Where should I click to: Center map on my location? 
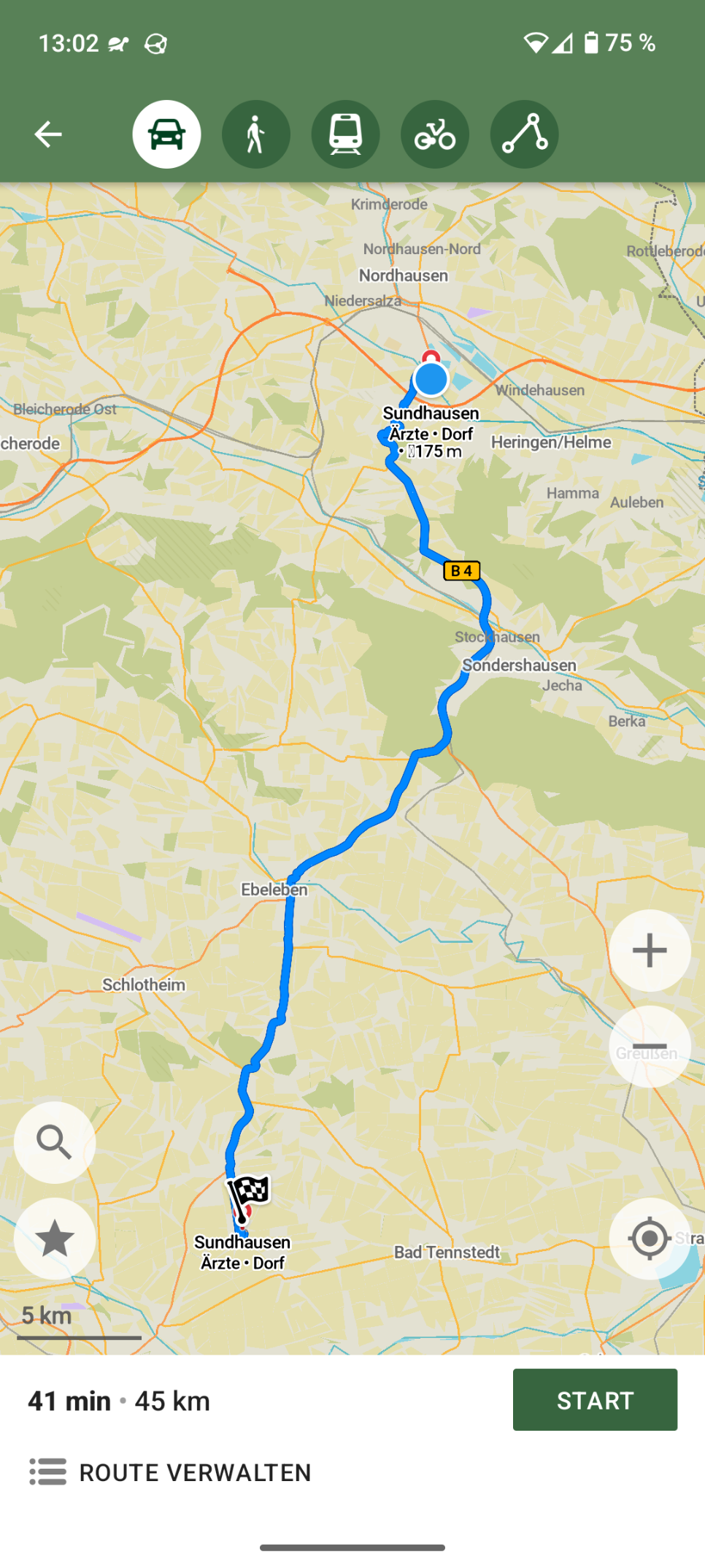[x=650, y=1239]
